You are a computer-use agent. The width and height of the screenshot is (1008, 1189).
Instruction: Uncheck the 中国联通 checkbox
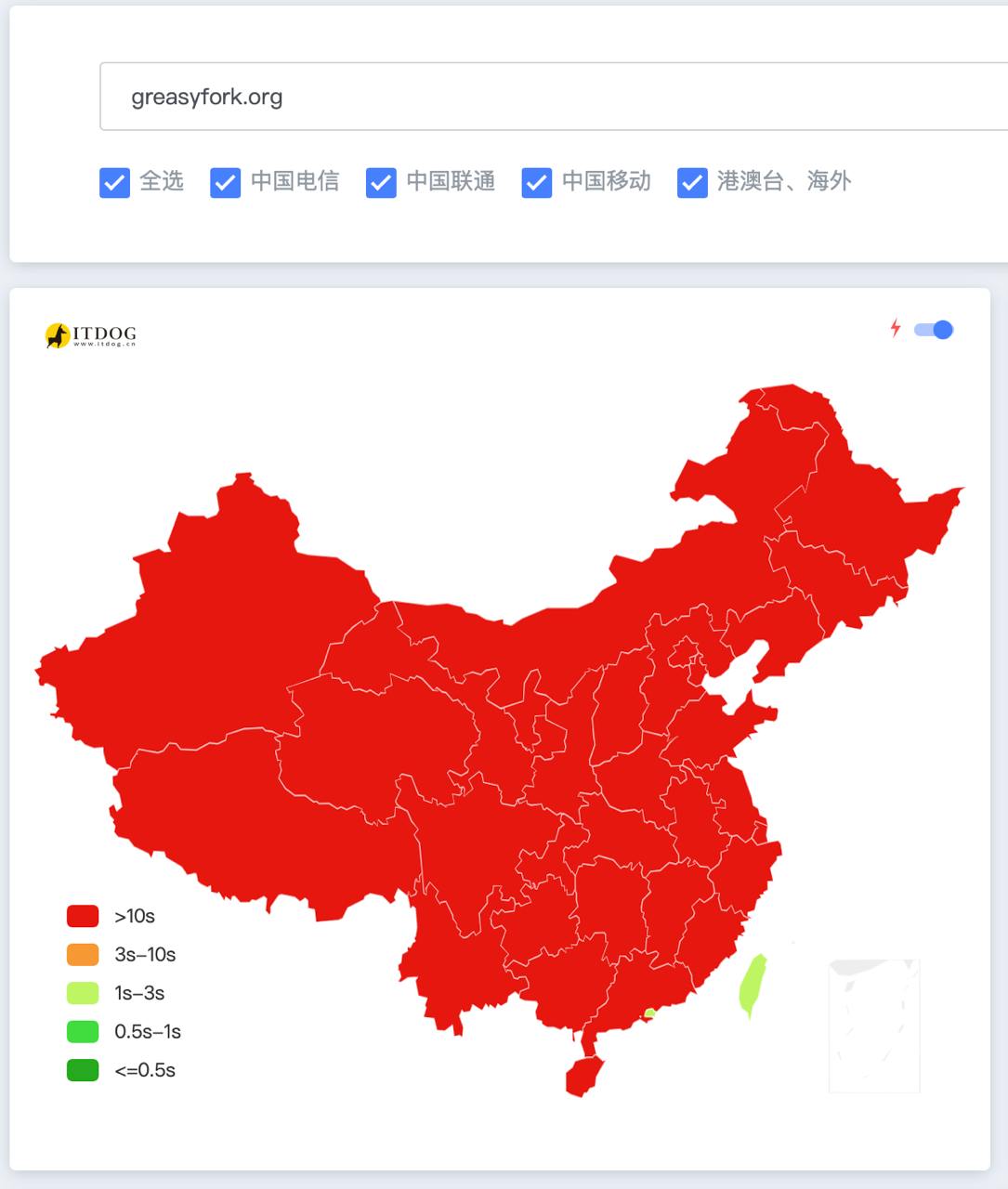[x=382, y=182]
